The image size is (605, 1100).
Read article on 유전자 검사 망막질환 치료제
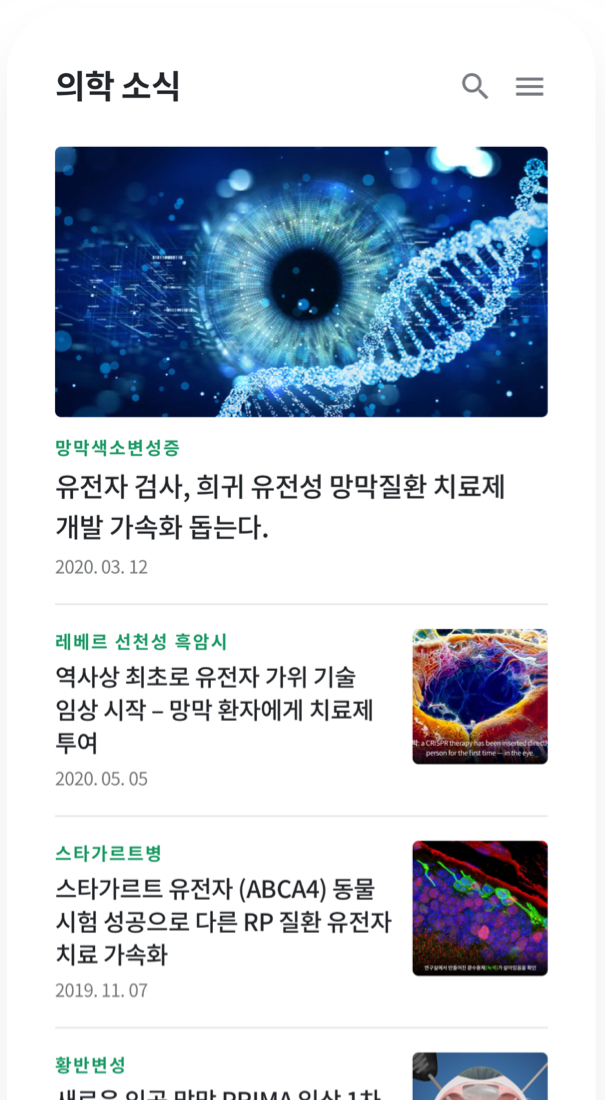pyautogui.click(x=280, y=508)
